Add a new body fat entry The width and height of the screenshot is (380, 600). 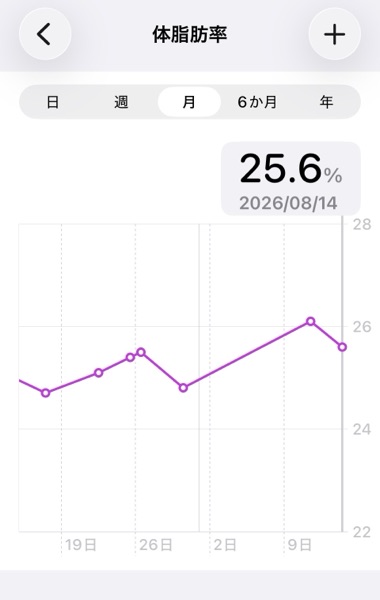334,34
